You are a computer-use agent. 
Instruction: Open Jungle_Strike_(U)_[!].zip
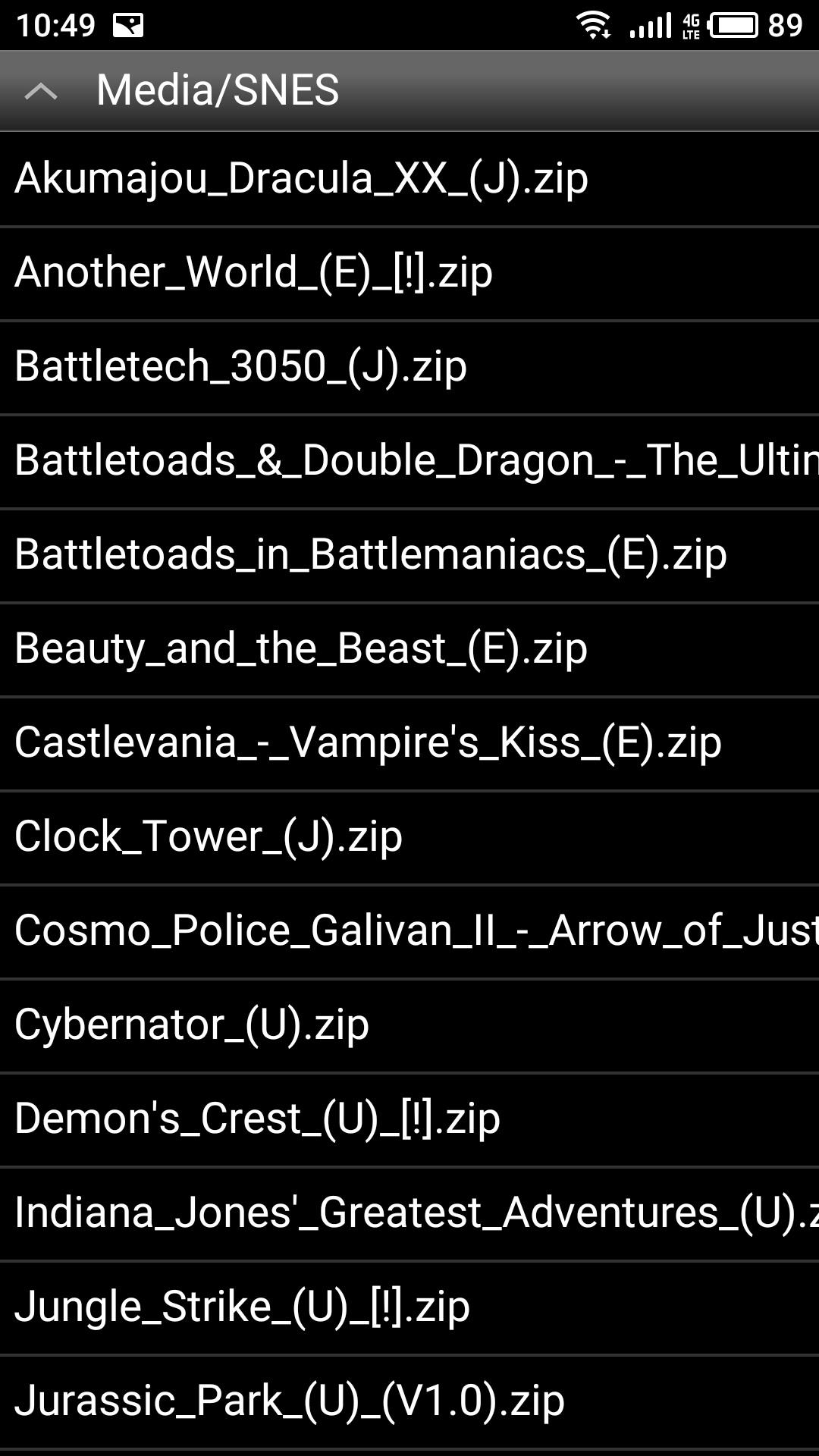pos(409,1308)
